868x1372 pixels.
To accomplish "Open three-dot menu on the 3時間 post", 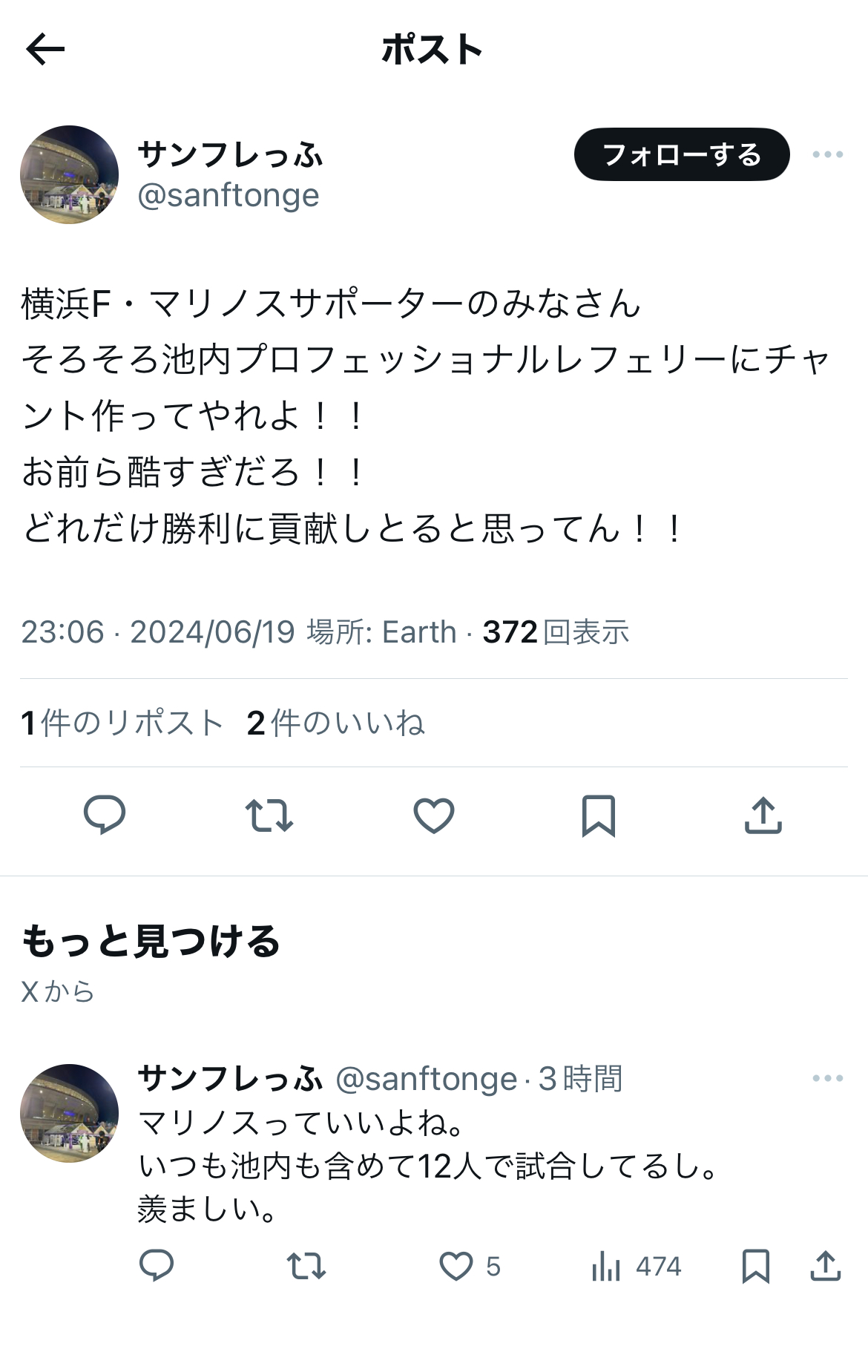I will [x=827, y=1078].
